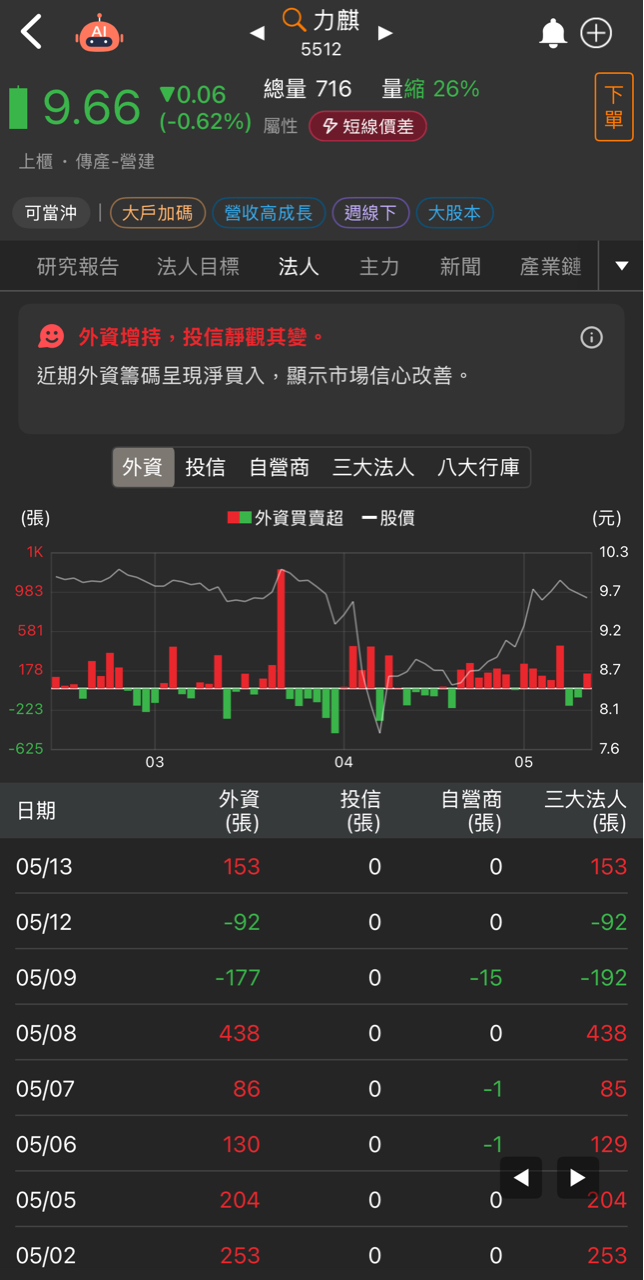Tap the right arrow over the table
Viewport: 644px width, 1280px height.
tap(577, 1178)
